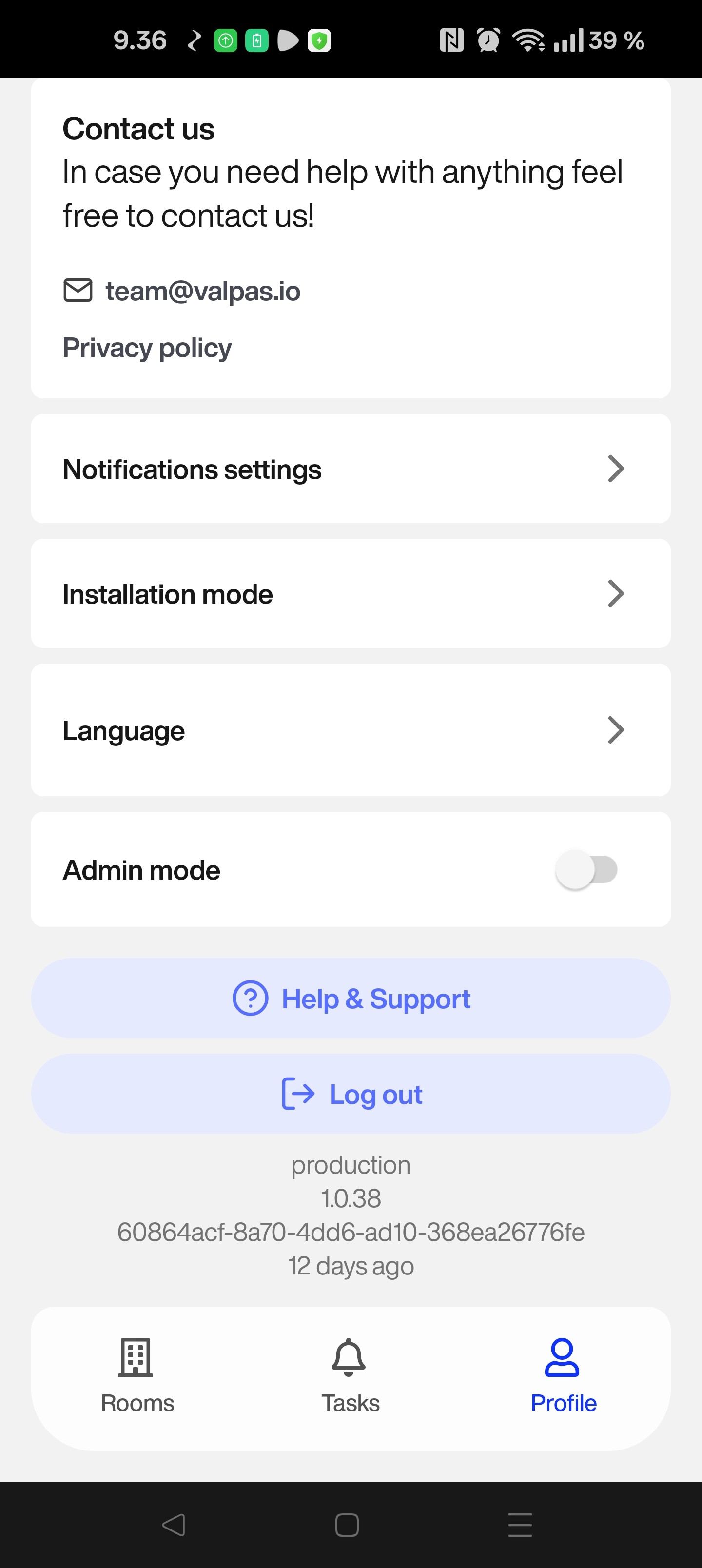
Task: Open the Language settings
Action: tap(351, 730)
